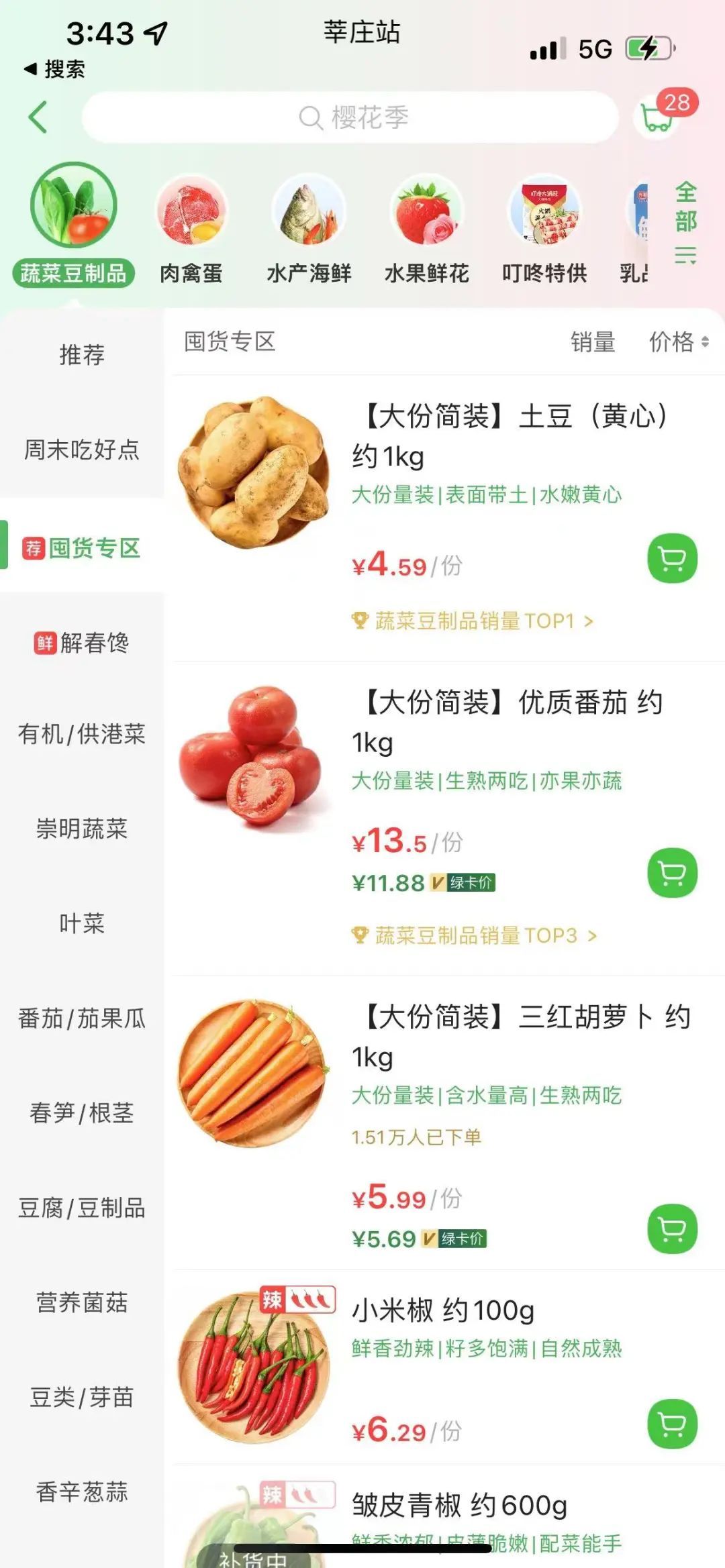This screenshot has width=725, height=1568.
Task: Add 小米椒 to cart
Action: 672,1423
